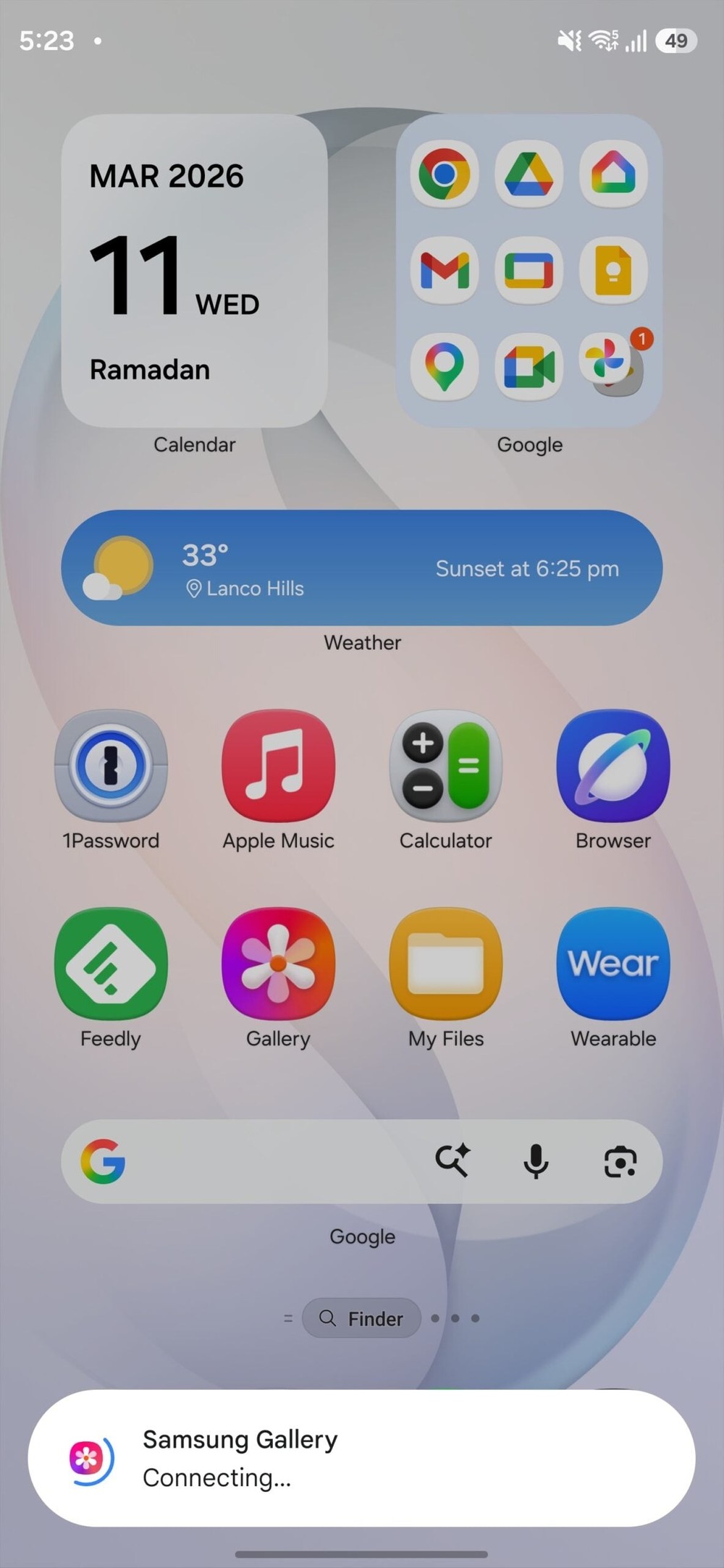The width and height of the screenshot is (724, 1568).
Task: Open the Finder search pill
Action: coord(362,1318)
